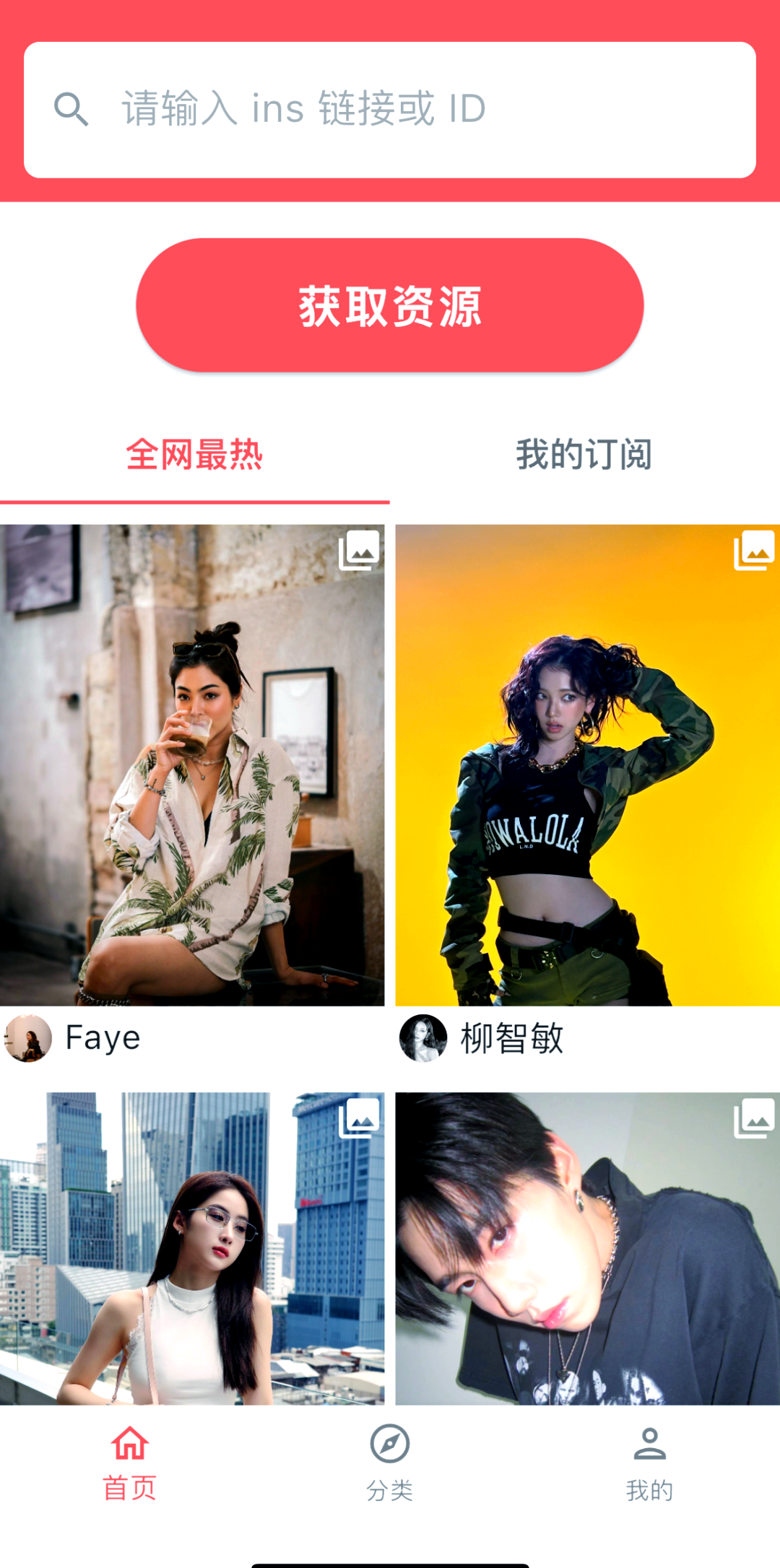The width and height of the screenshot is (780, 1568).
Task: Open Faye's profile by clicking her name
Action: [x=102, y=1038]
